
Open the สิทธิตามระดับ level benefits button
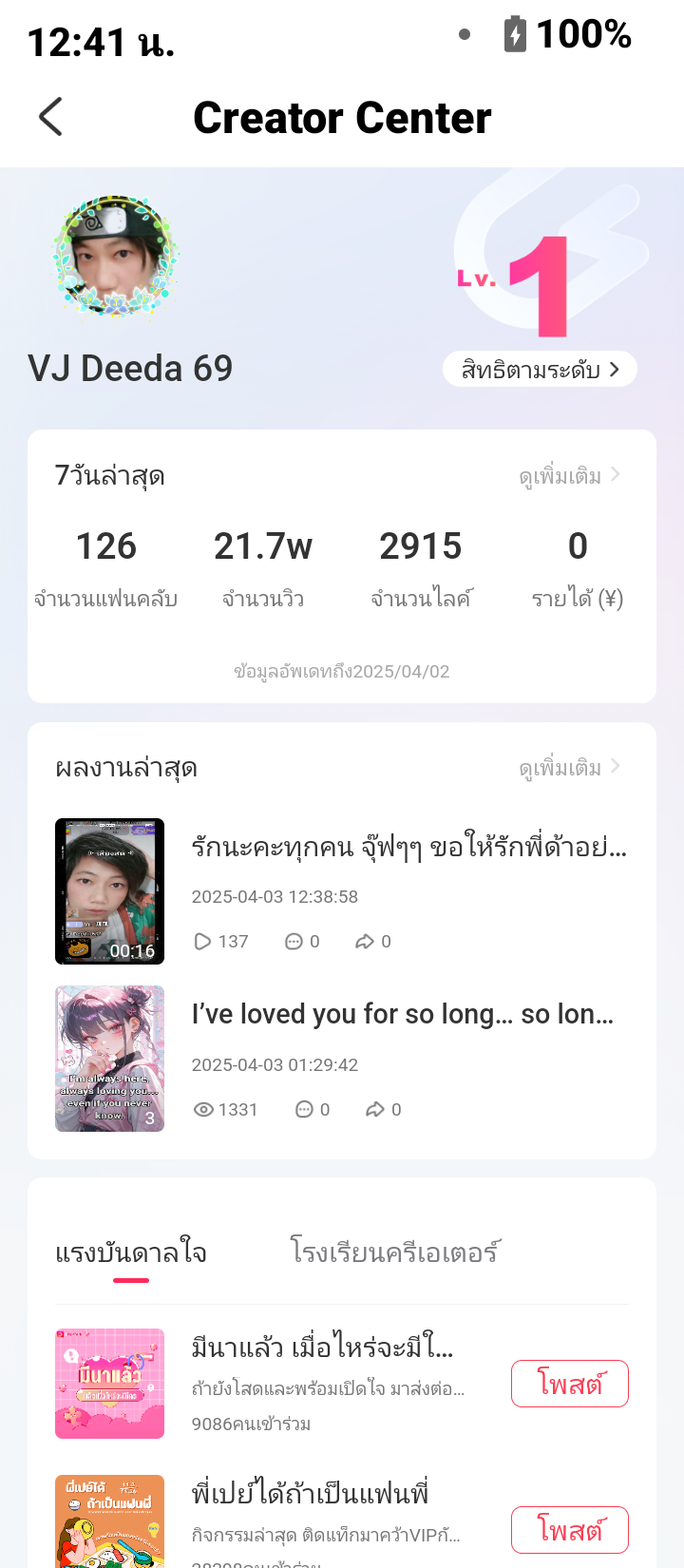point(540,370)
